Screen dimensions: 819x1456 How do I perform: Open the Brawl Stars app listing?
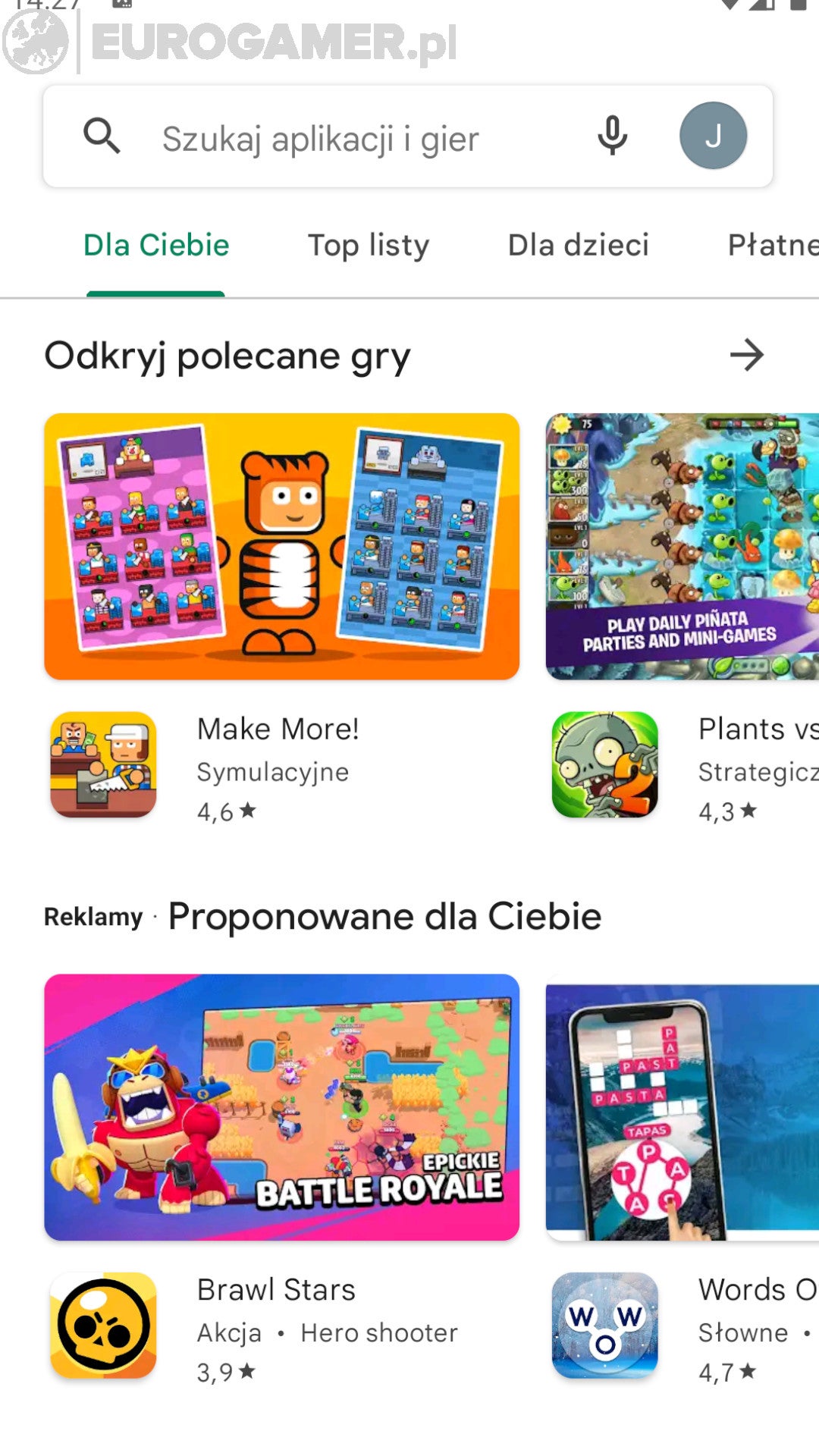278,1327
